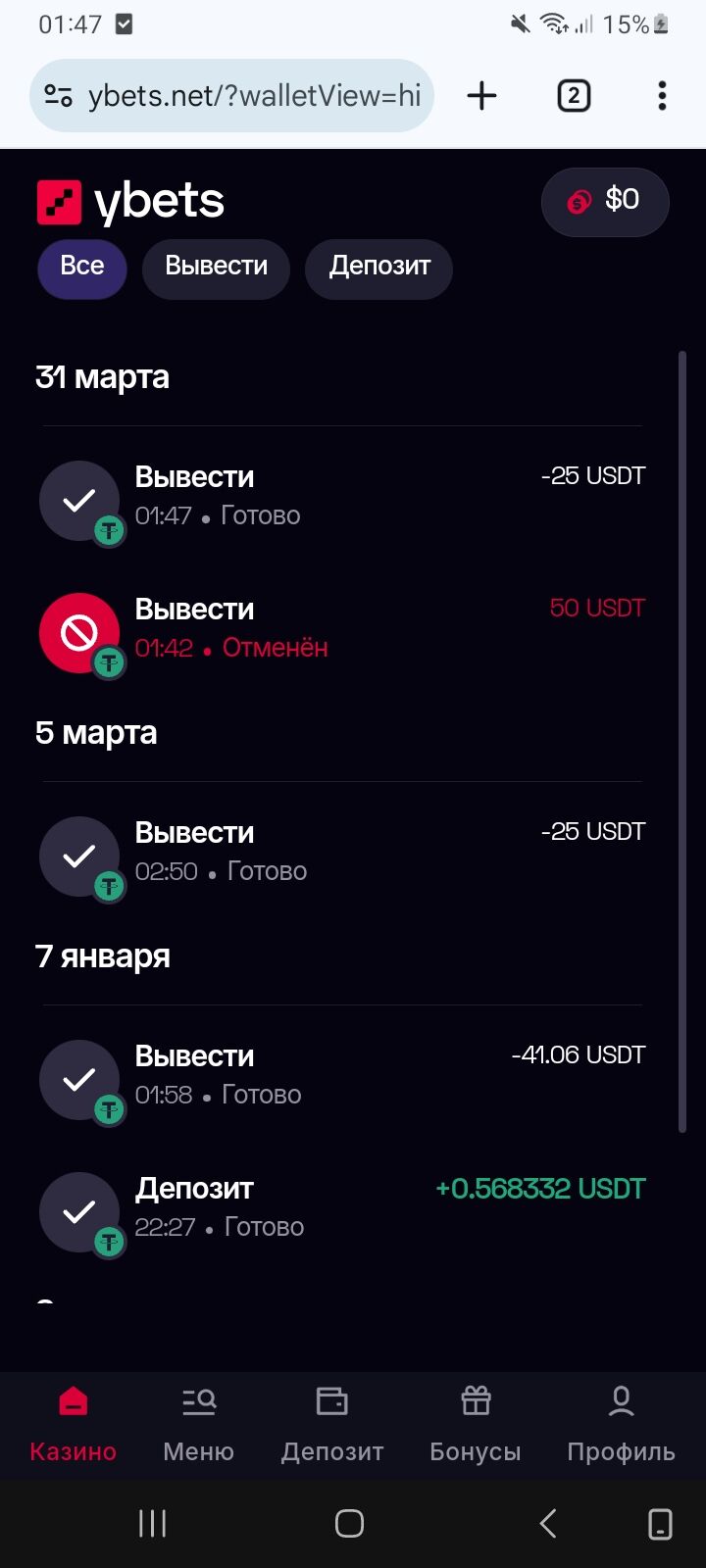
Task: Open a new browser tab
Action: click(481, 95)
